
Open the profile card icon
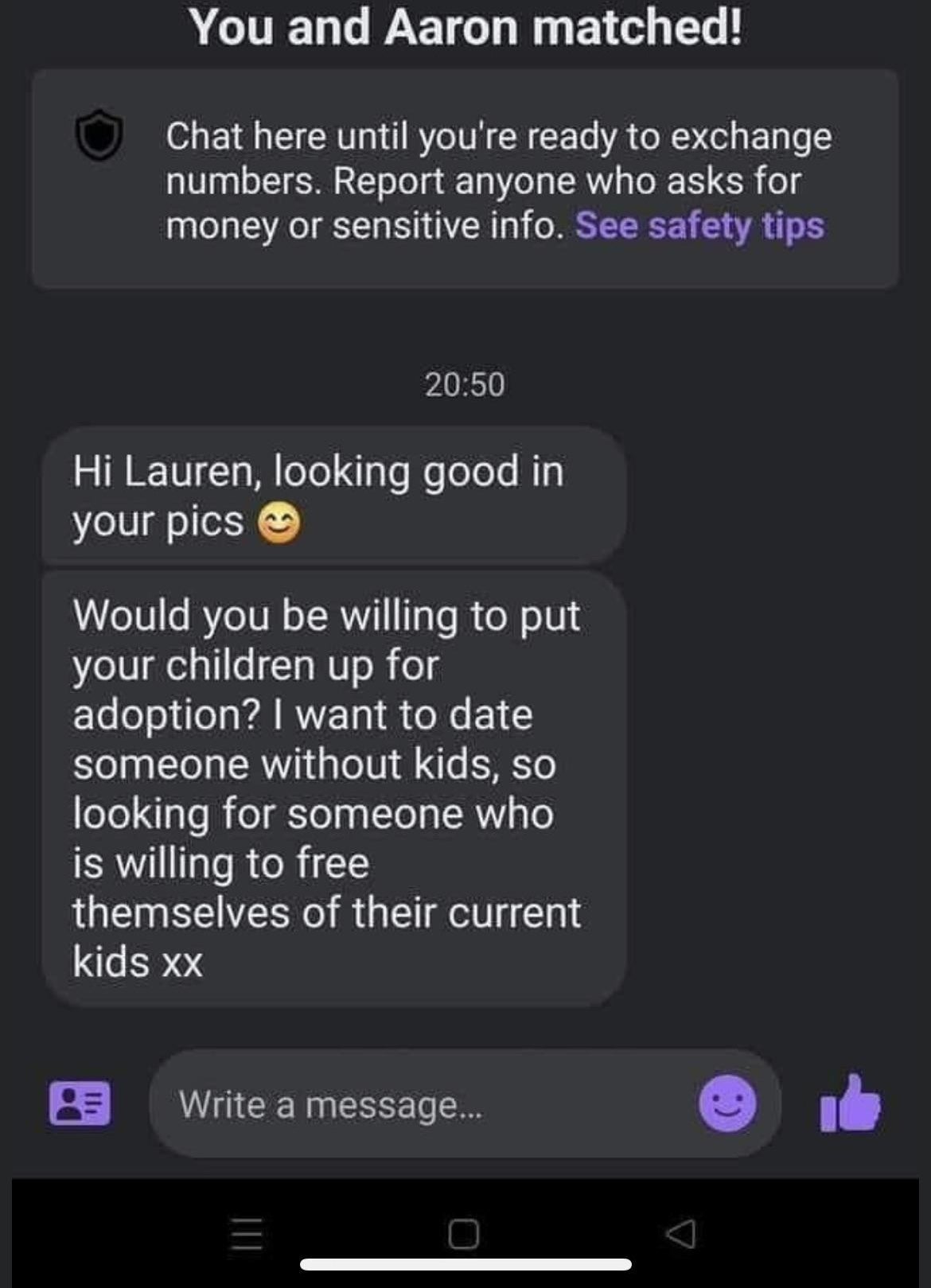pos(80,1103)
